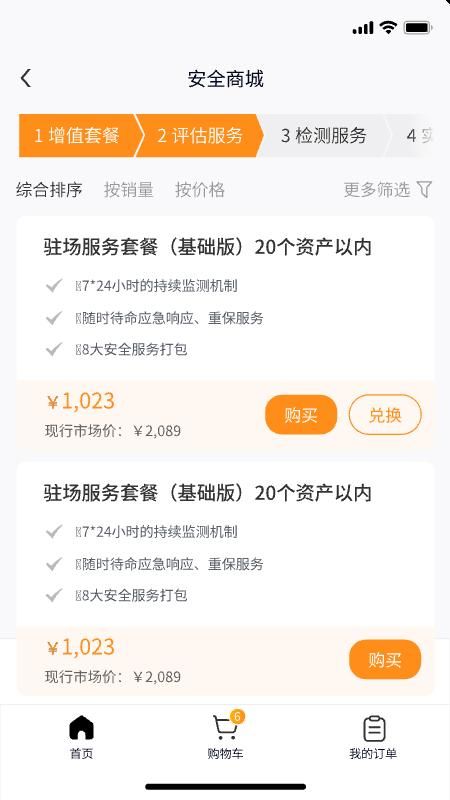Switch to step 3 检测服务
Screen dimensions: 450x800
324,136
